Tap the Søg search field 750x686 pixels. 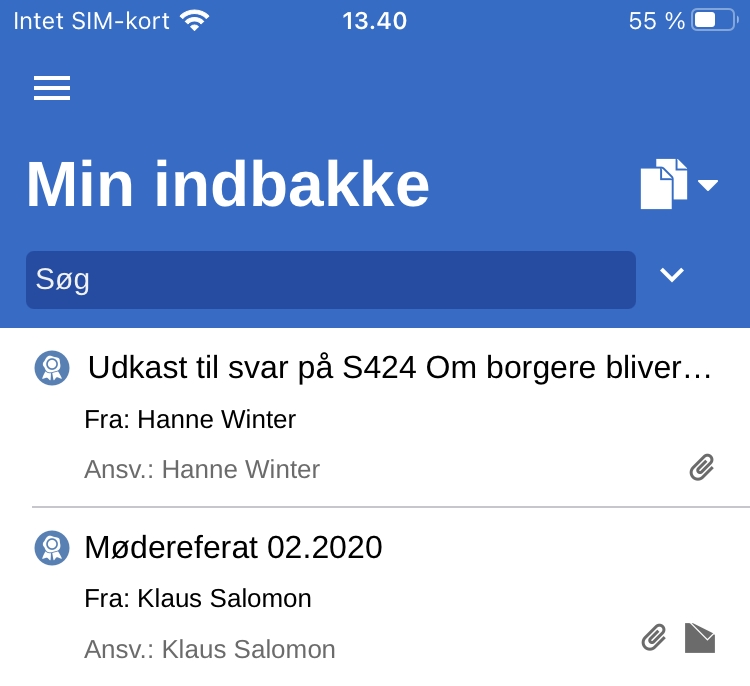point(330,279)
